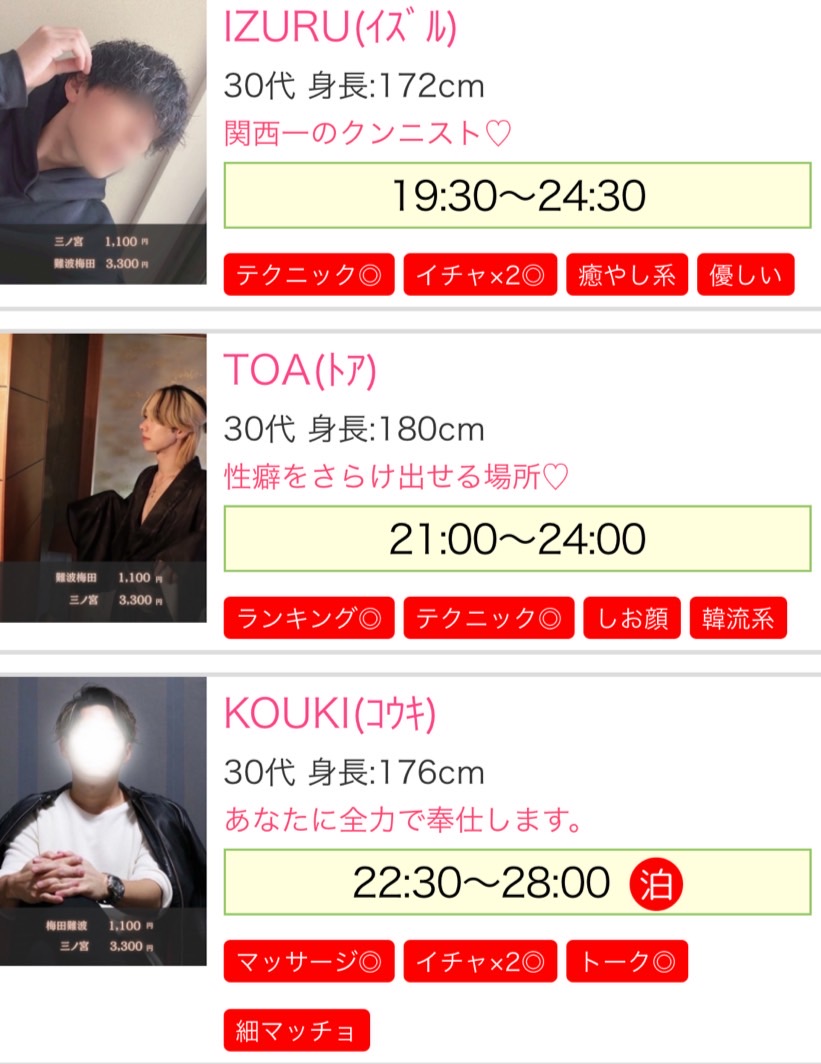Tap the トーク◎ tag

(627, 961)
